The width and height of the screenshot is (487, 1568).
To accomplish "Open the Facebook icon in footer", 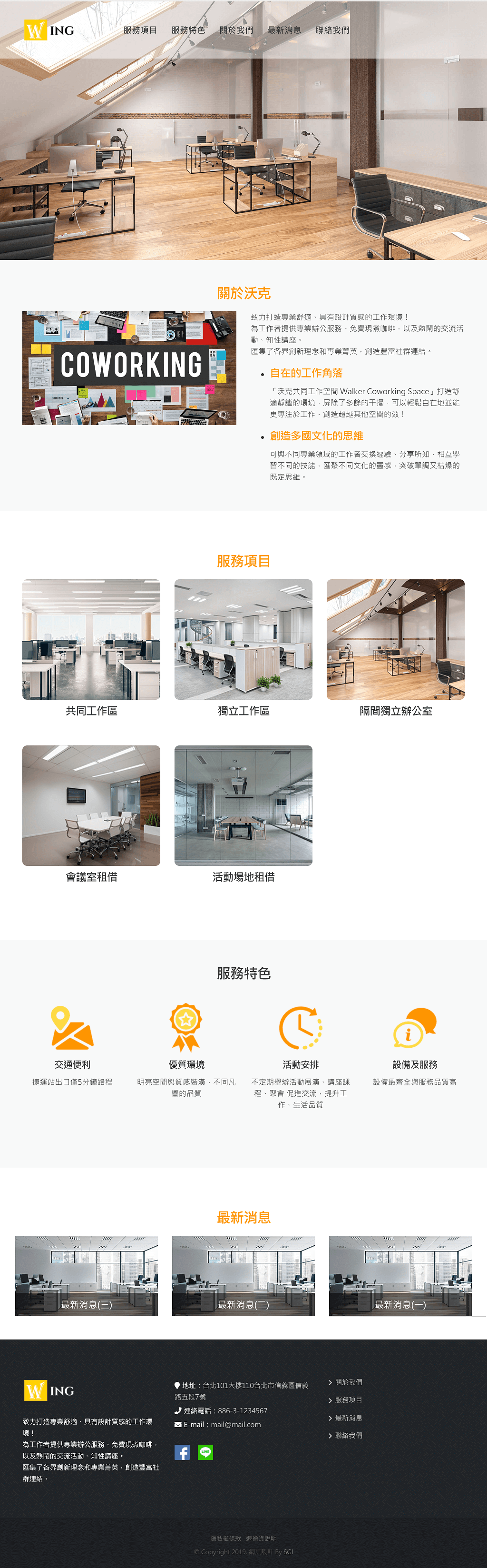I will [x=182, y=1452].
